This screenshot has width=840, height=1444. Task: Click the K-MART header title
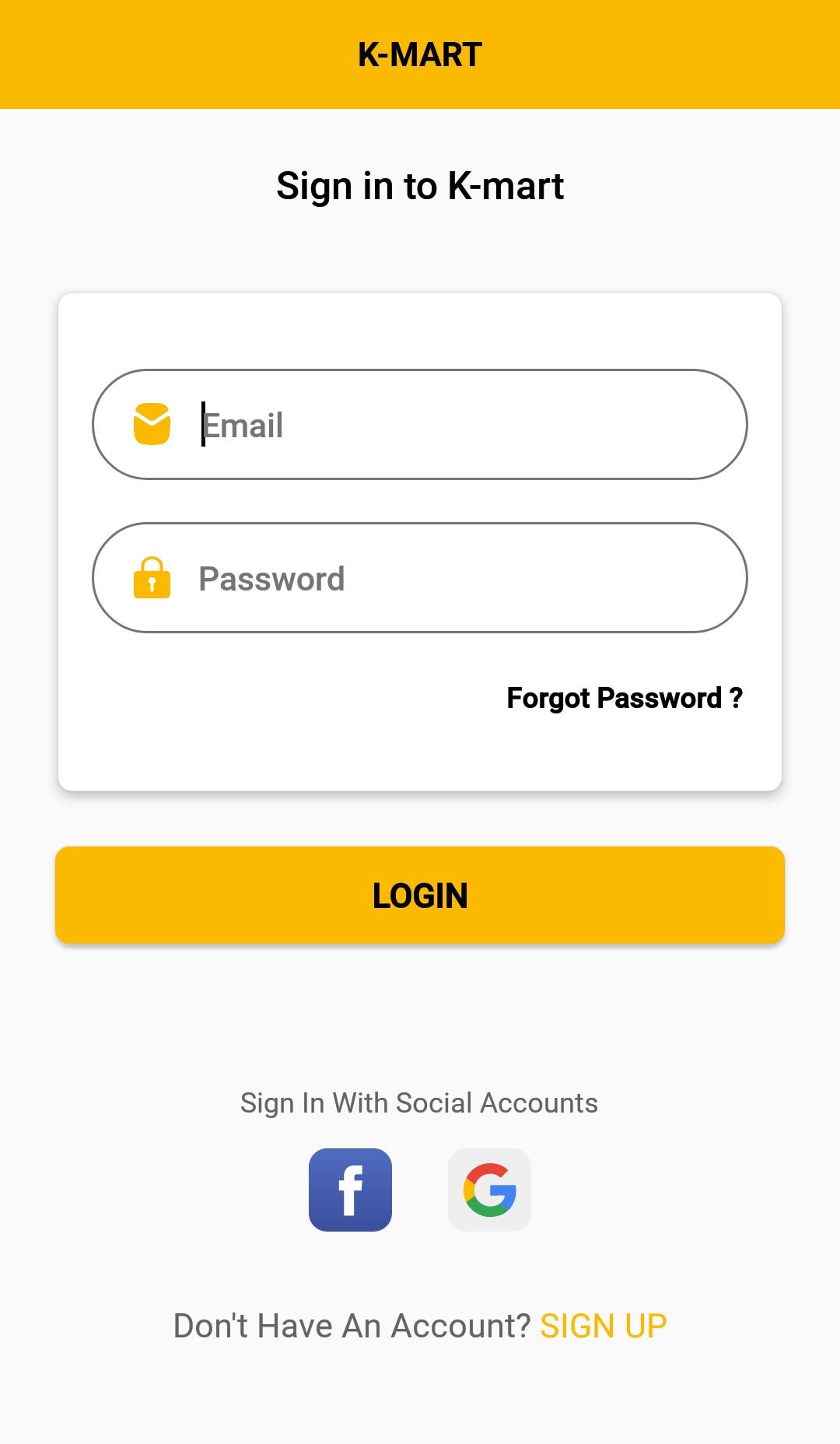pyautogui.click(x=418, y=54)
